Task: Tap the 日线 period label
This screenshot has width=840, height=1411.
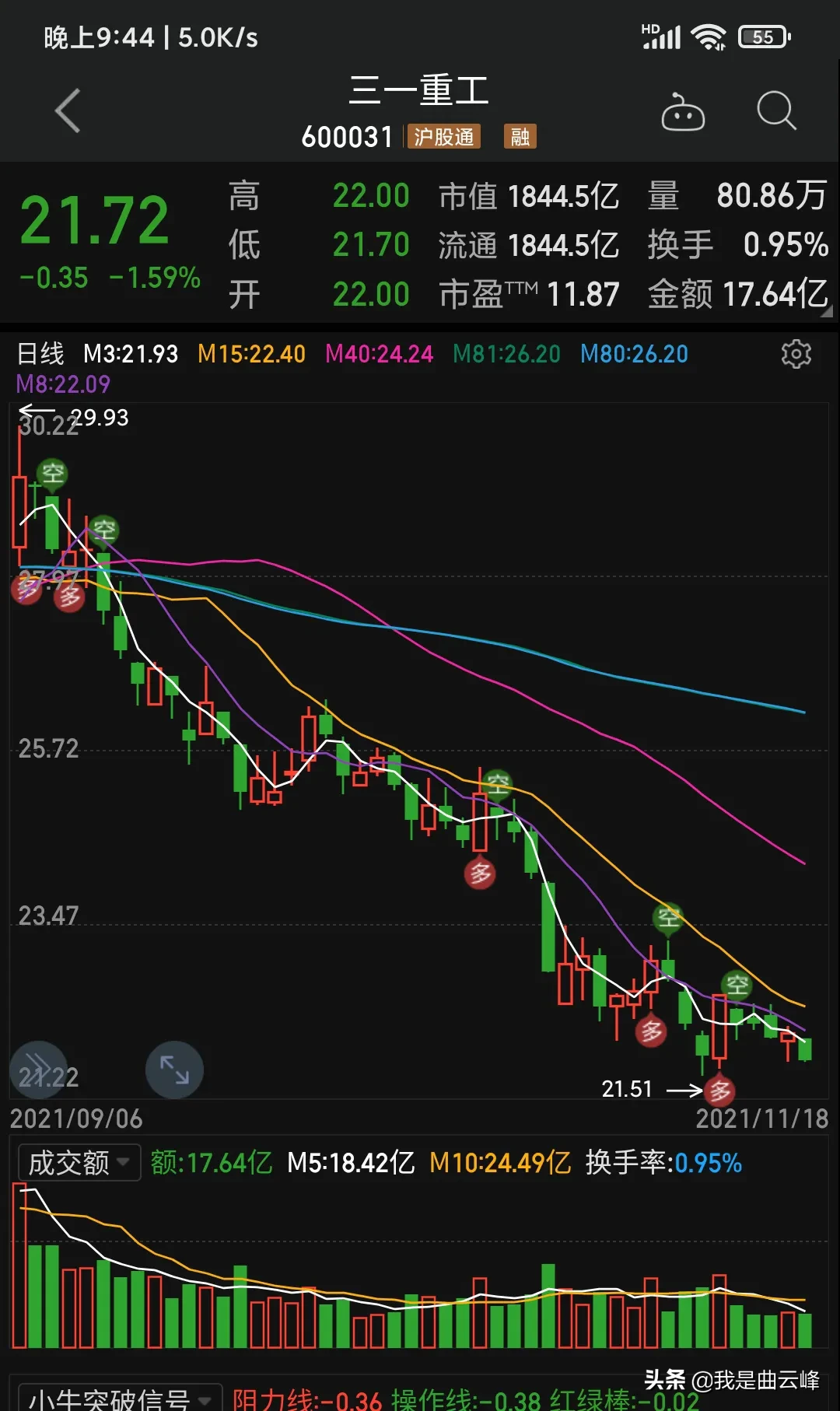Action: pos(40,354)
